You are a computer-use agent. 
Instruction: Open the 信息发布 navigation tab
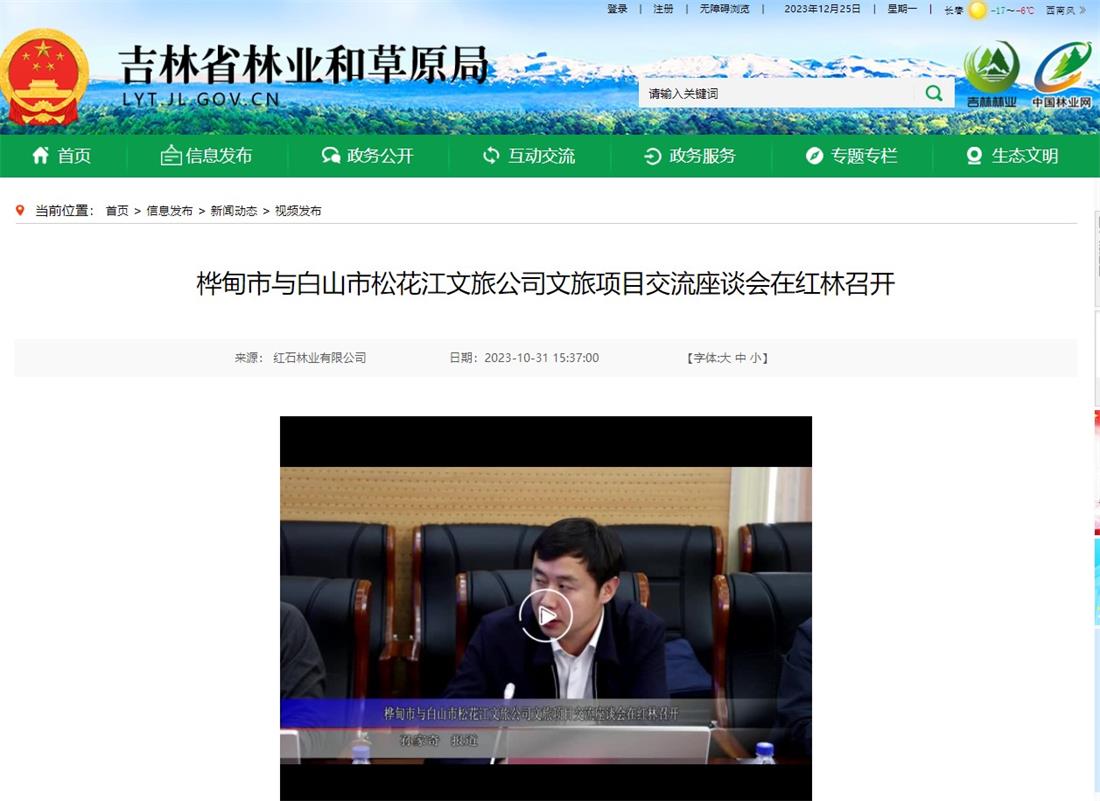coord(207,156)
